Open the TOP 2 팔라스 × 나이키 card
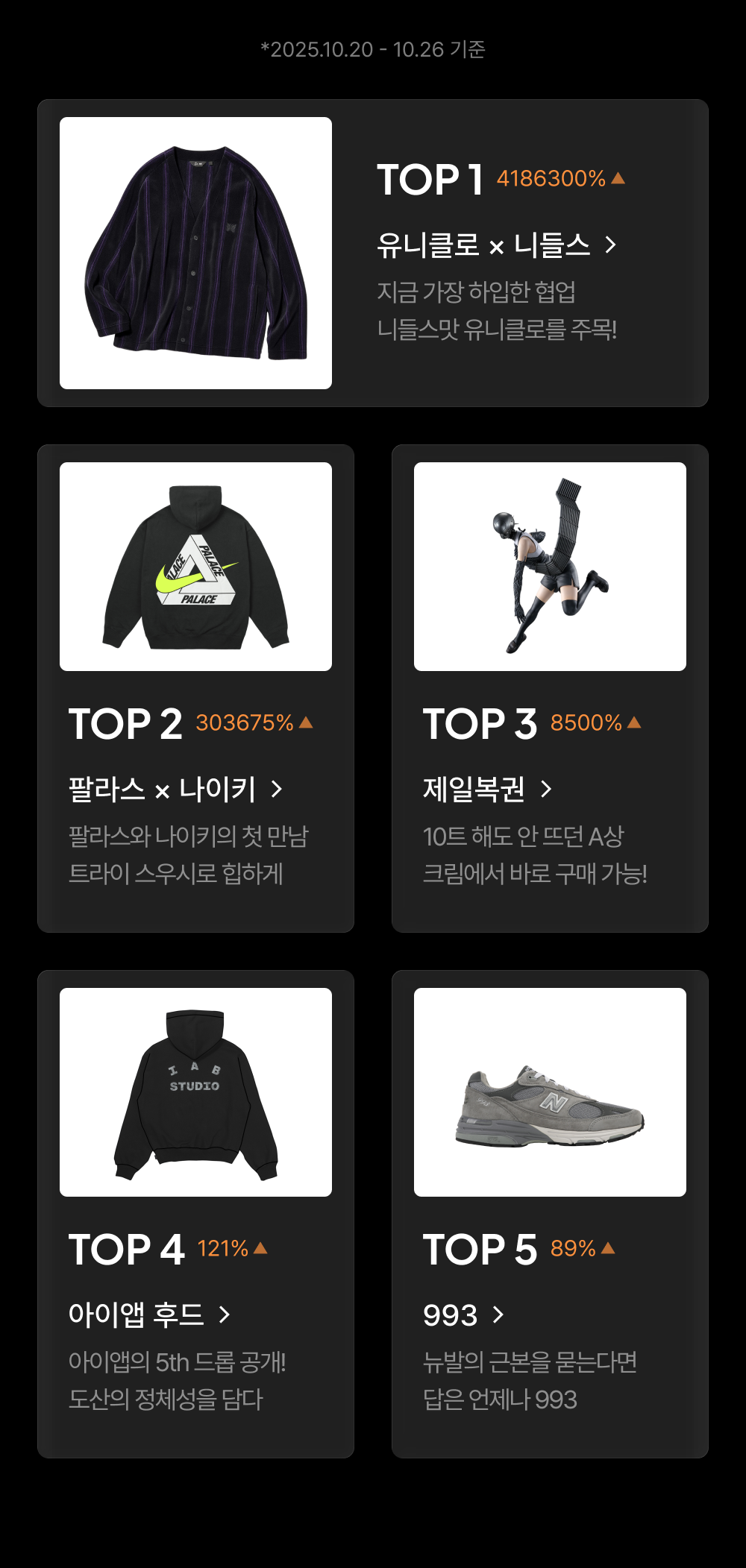The width and height of the screenshot is (746, 1568). [x=195, y=688]
